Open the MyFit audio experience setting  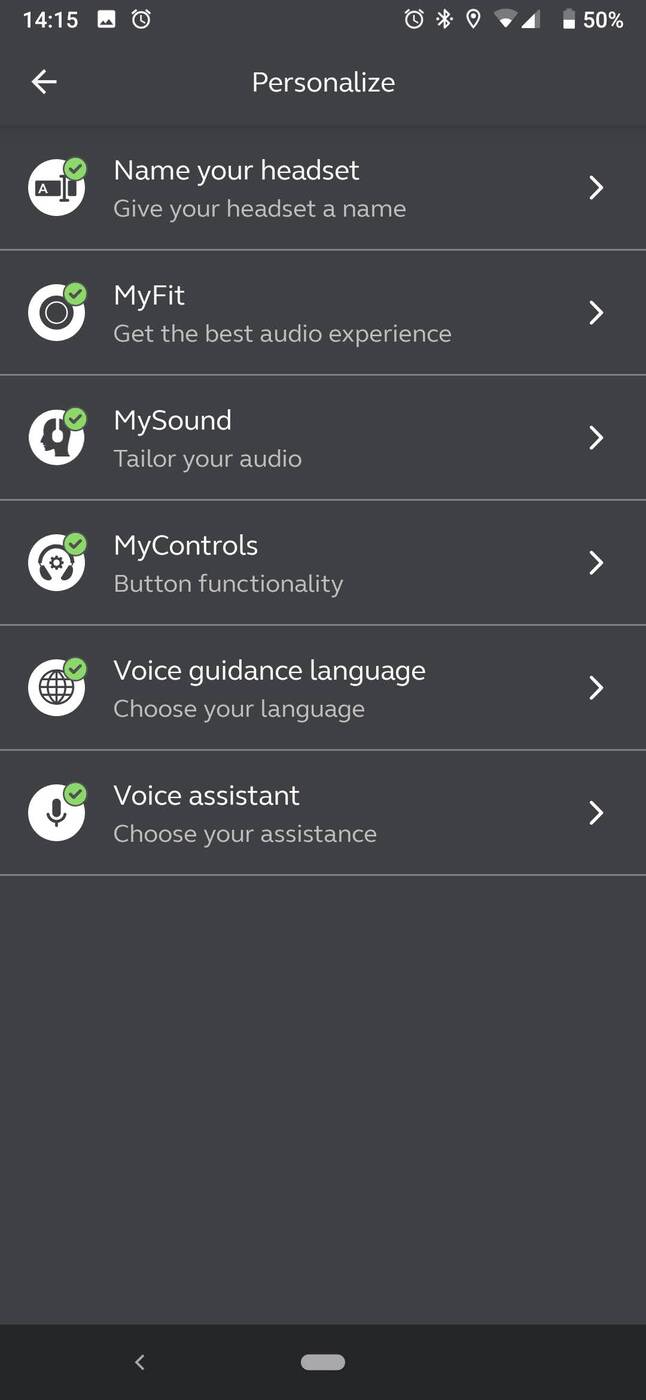pyautogui.click(x=322, y=313)
